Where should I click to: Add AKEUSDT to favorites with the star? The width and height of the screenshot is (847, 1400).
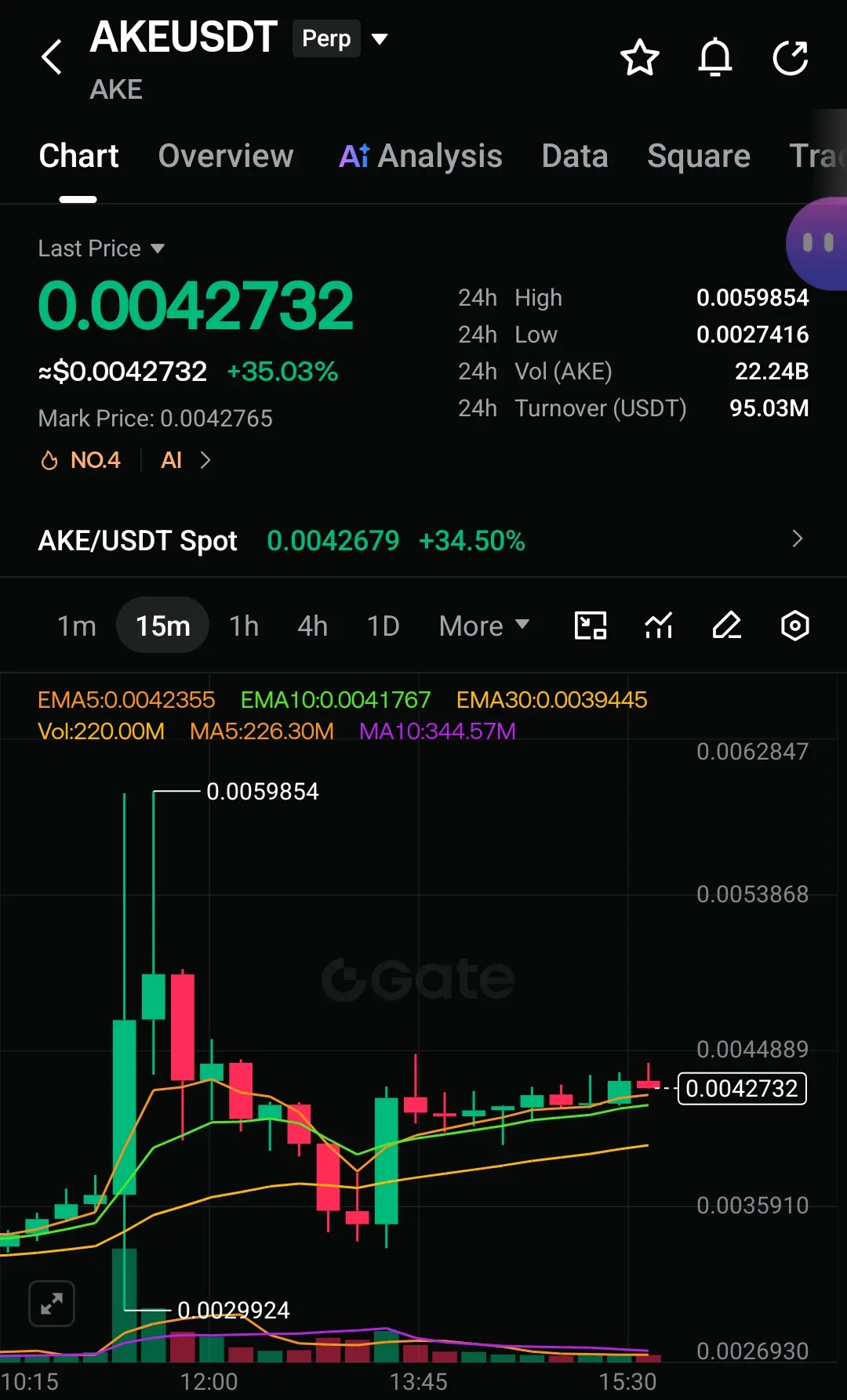point(639,58)
